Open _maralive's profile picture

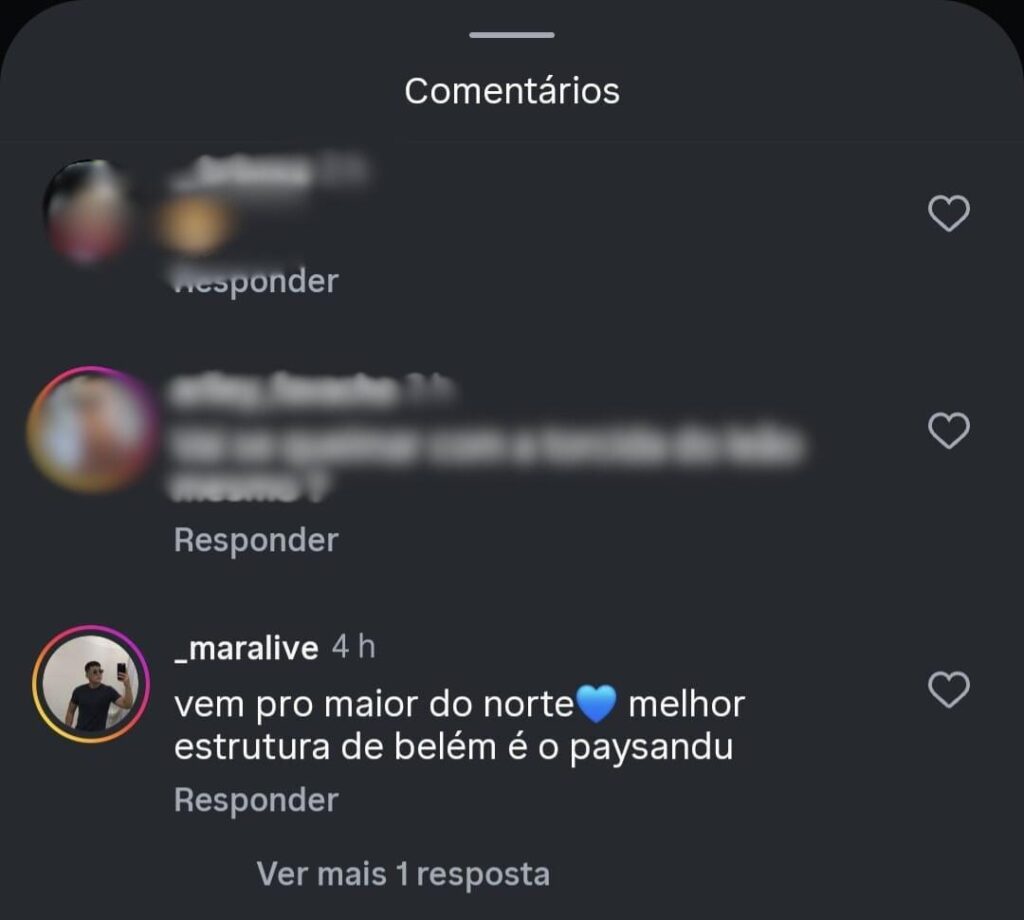pos(91,685)
